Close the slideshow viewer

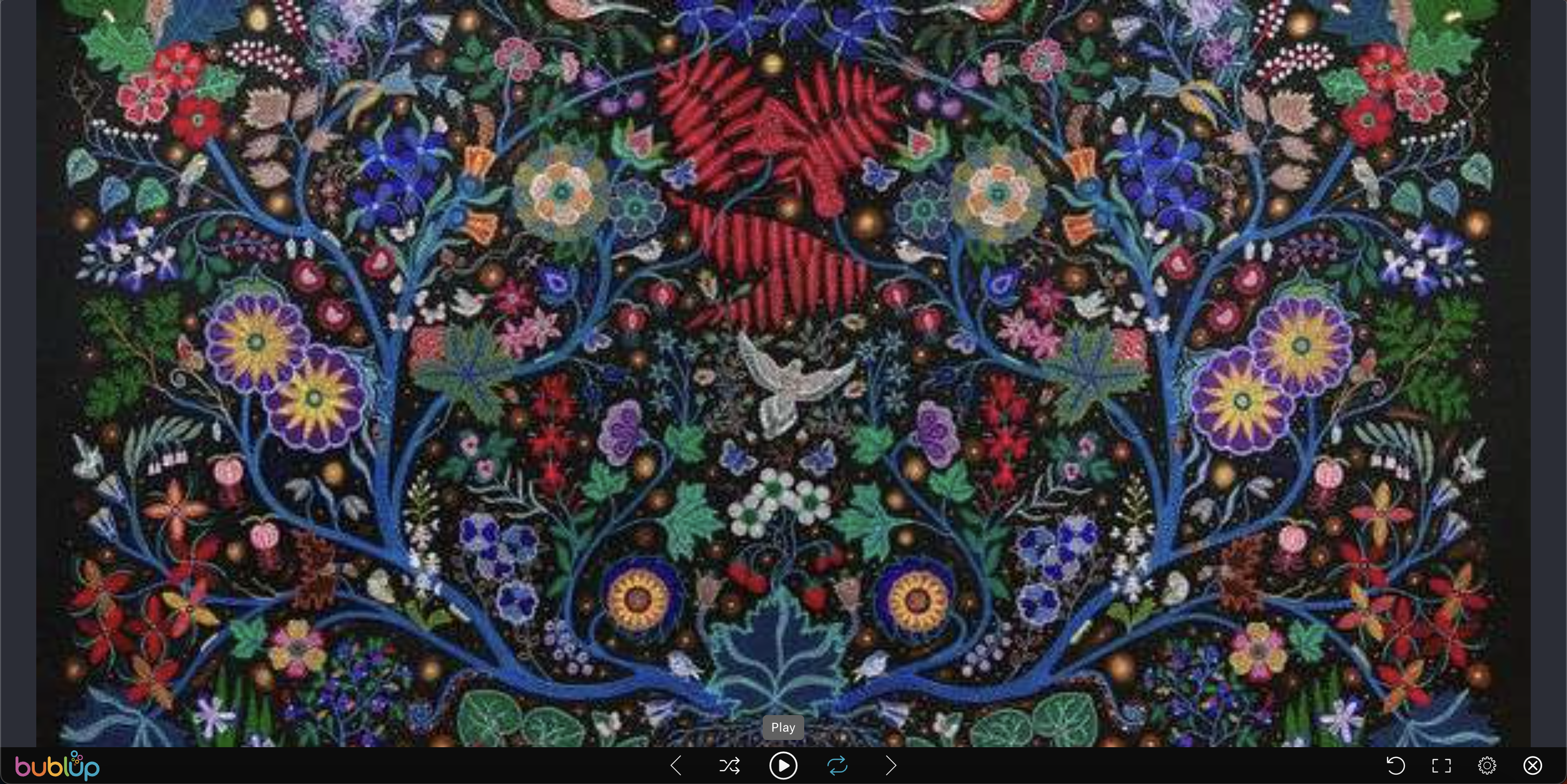1532,765
